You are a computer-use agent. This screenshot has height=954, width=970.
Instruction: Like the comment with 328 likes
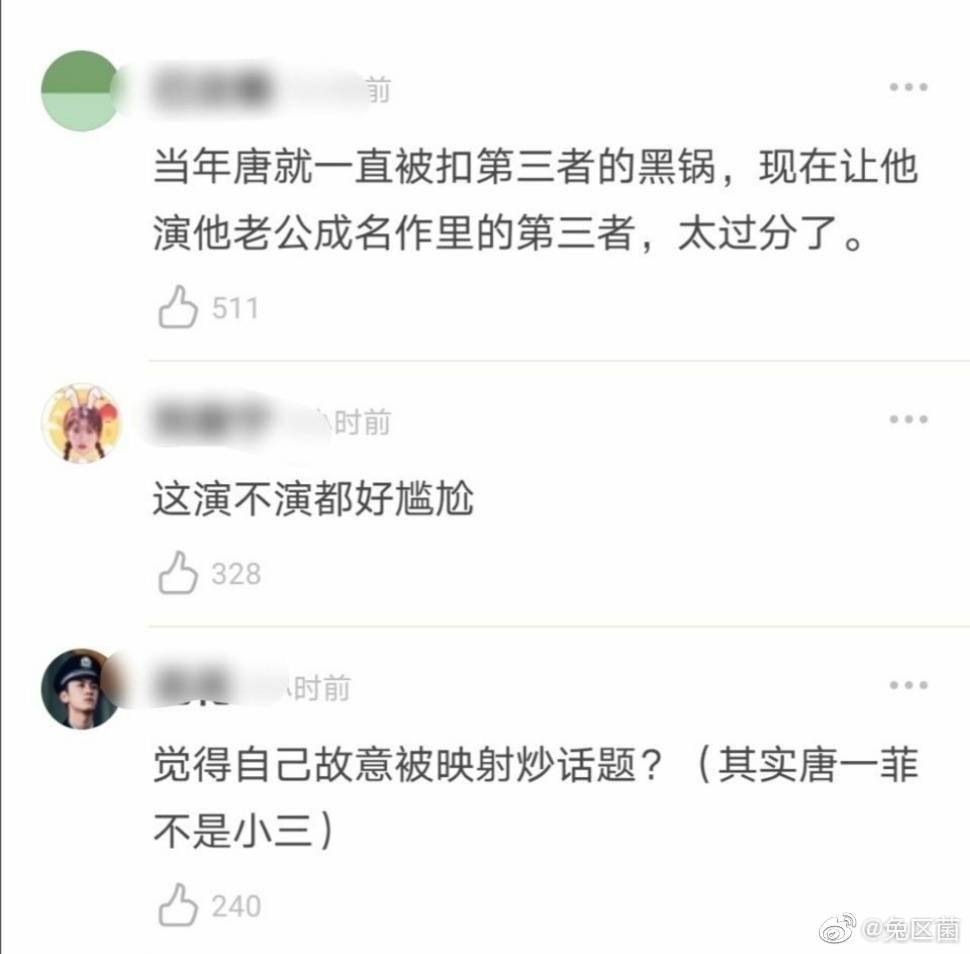[x=180, y=573]
